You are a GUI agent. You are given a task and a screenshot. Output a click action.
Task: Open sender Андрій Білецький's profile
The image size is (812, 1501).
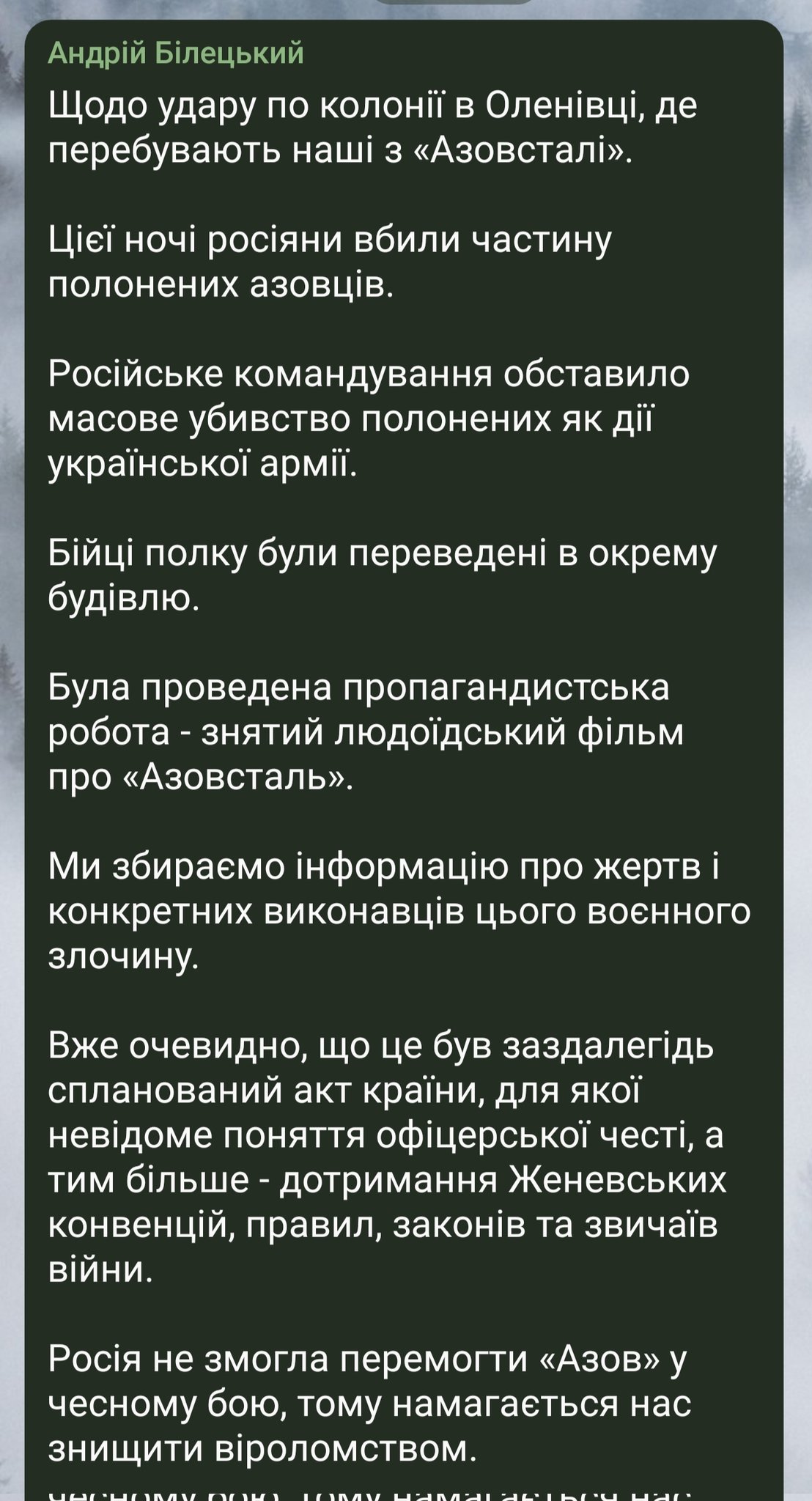176,54
